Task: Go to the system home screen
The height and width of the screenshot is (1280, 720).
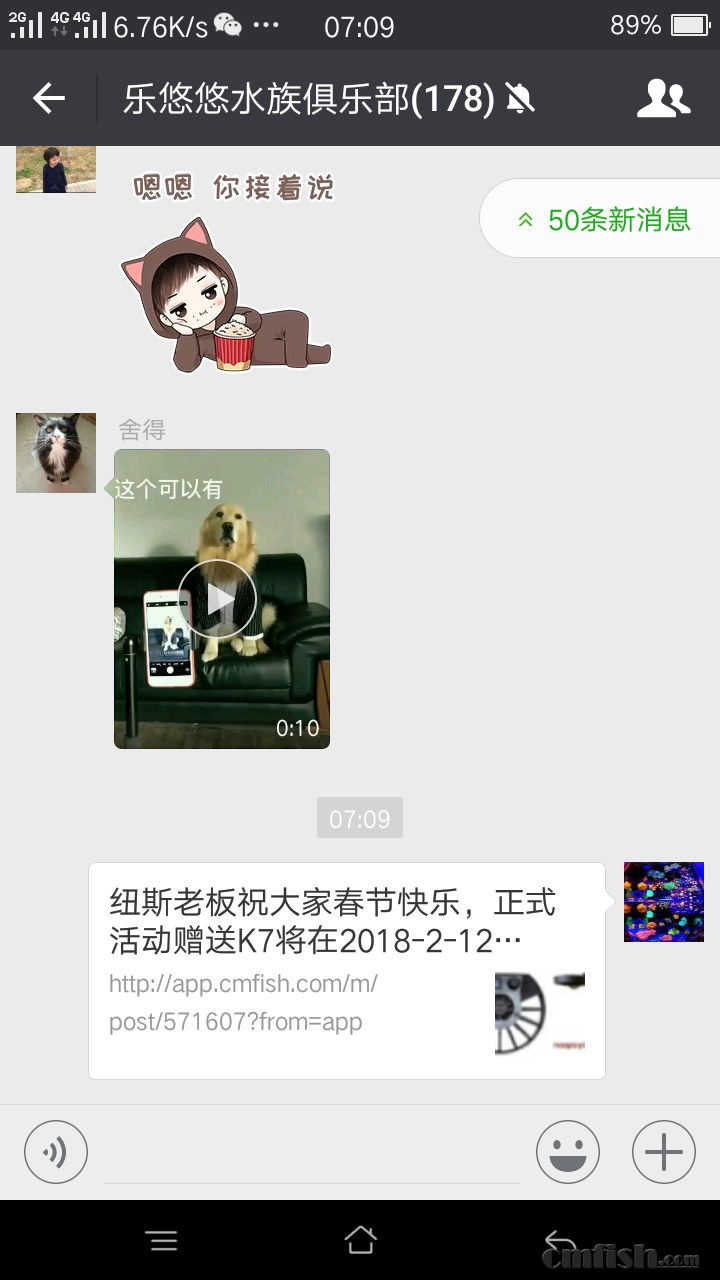Action: (360, 1241)
